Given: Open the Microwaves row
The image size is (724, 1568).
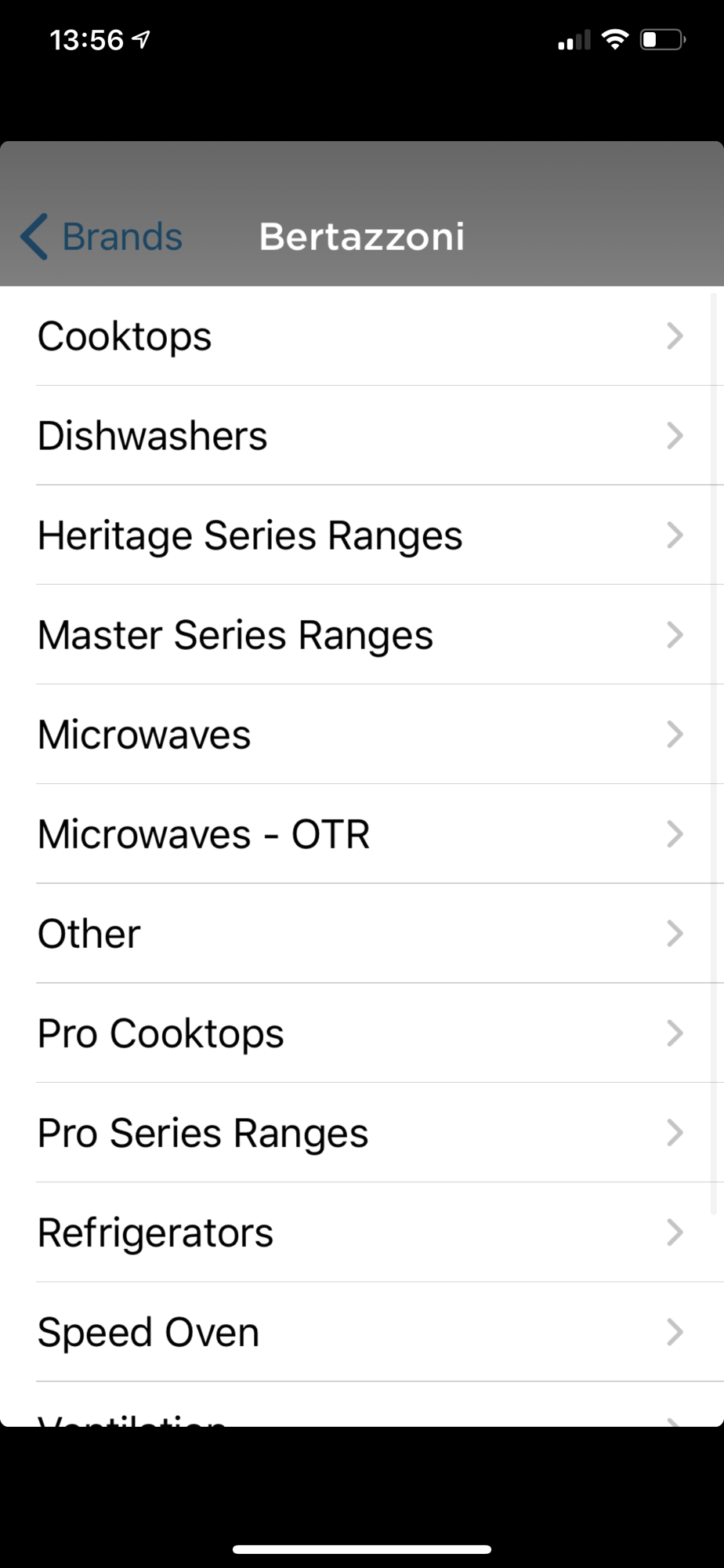Looking at the screenshot, I should (x=362, y=734).
